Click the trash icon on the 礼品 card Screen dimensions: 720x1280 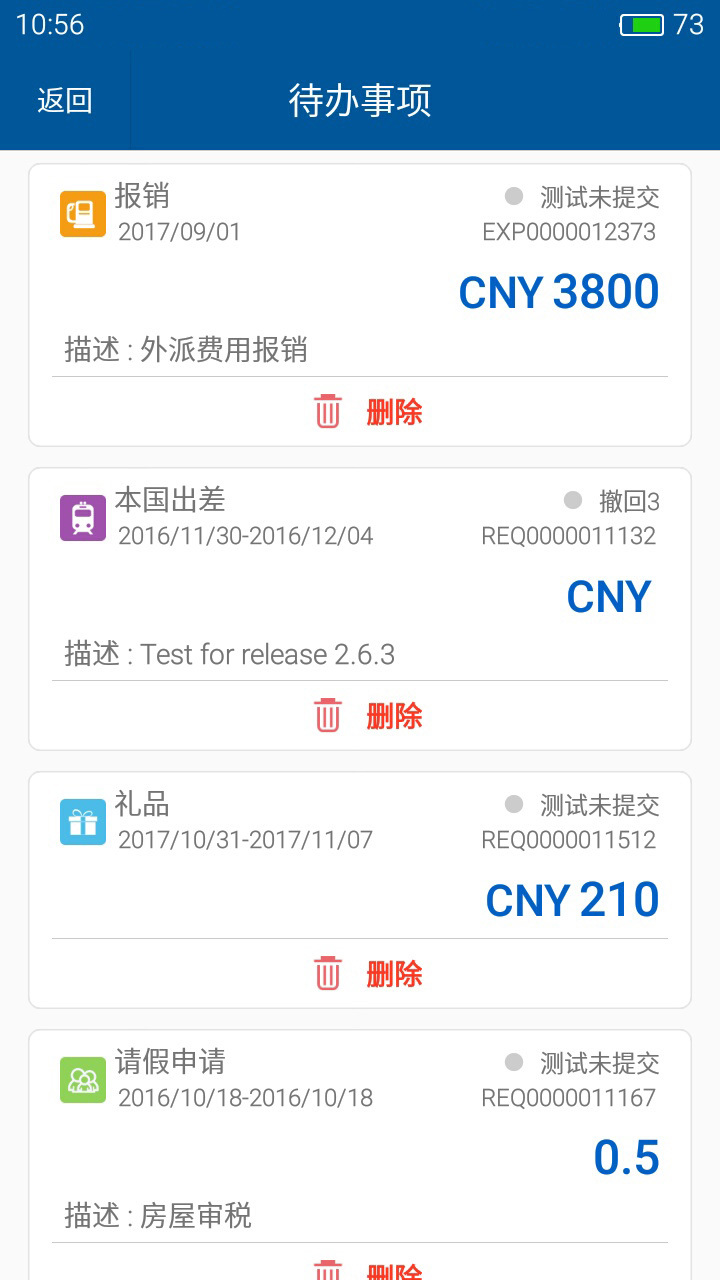[327, 973]
